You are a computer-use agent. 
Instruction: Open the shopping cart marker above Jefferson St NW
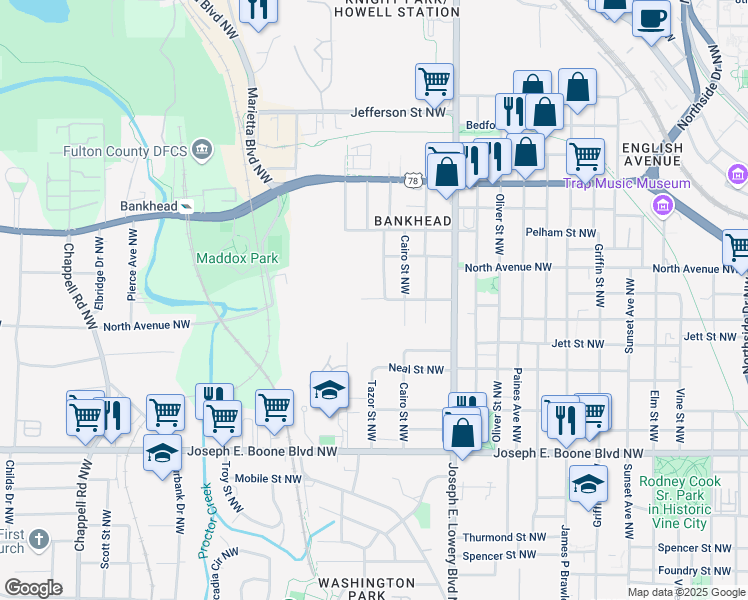tap(434, 81)
